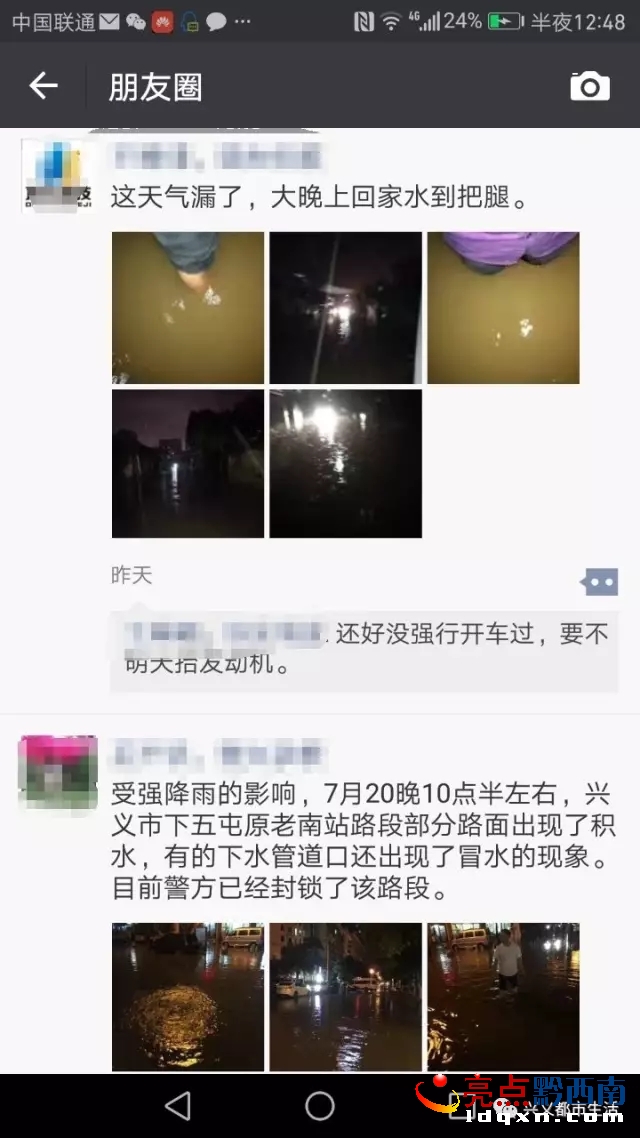This screenshot has width=640, height=1138.
Task: View photo with purple shorts in floodwater
Action: 503,307
